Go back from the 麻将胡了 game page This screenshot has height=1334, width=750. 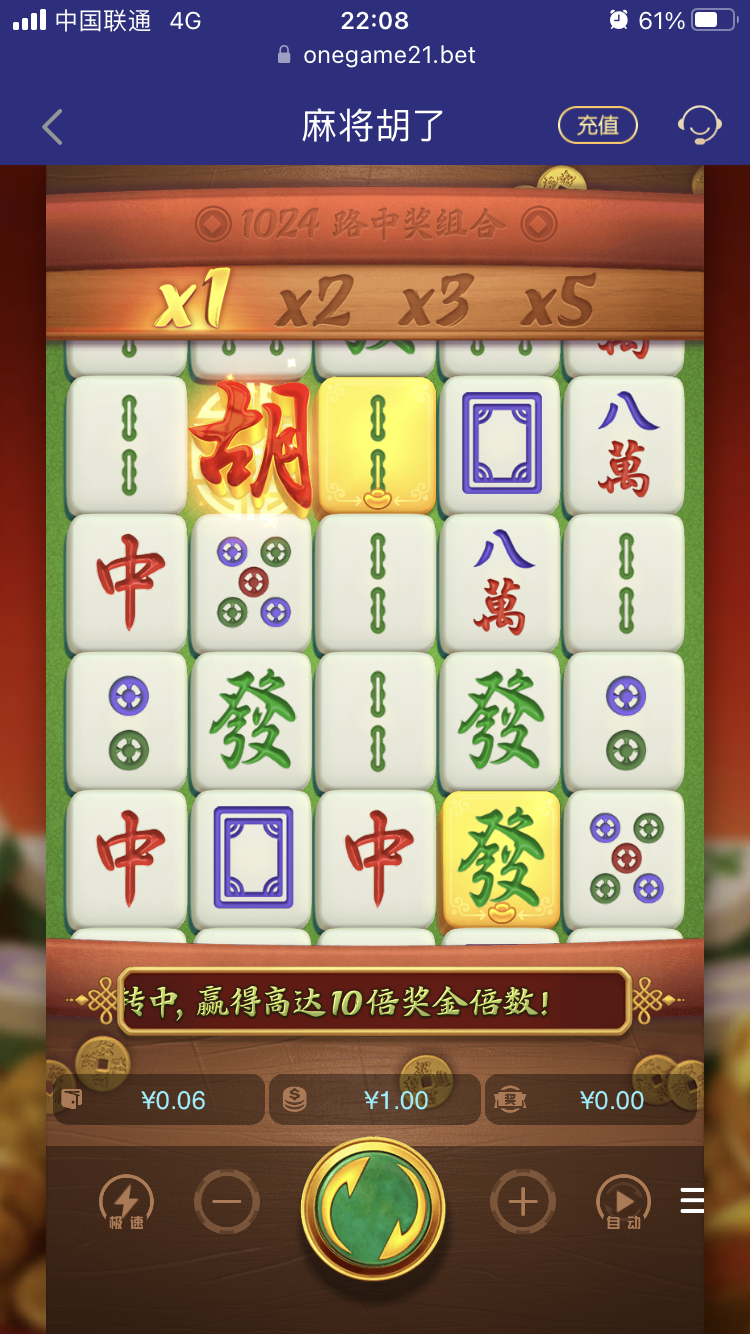pos(52,127)
